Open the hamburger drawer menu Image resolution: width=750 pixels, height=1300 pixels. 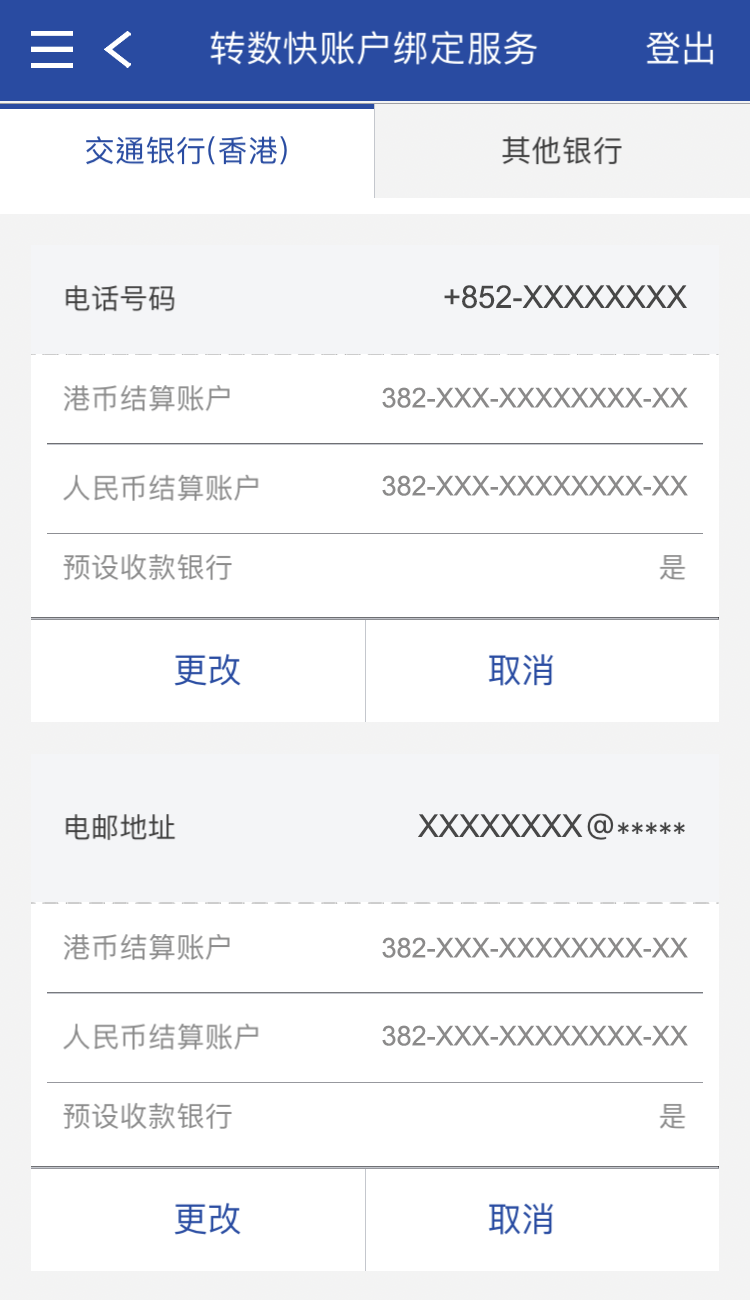(x=52, y=49)
